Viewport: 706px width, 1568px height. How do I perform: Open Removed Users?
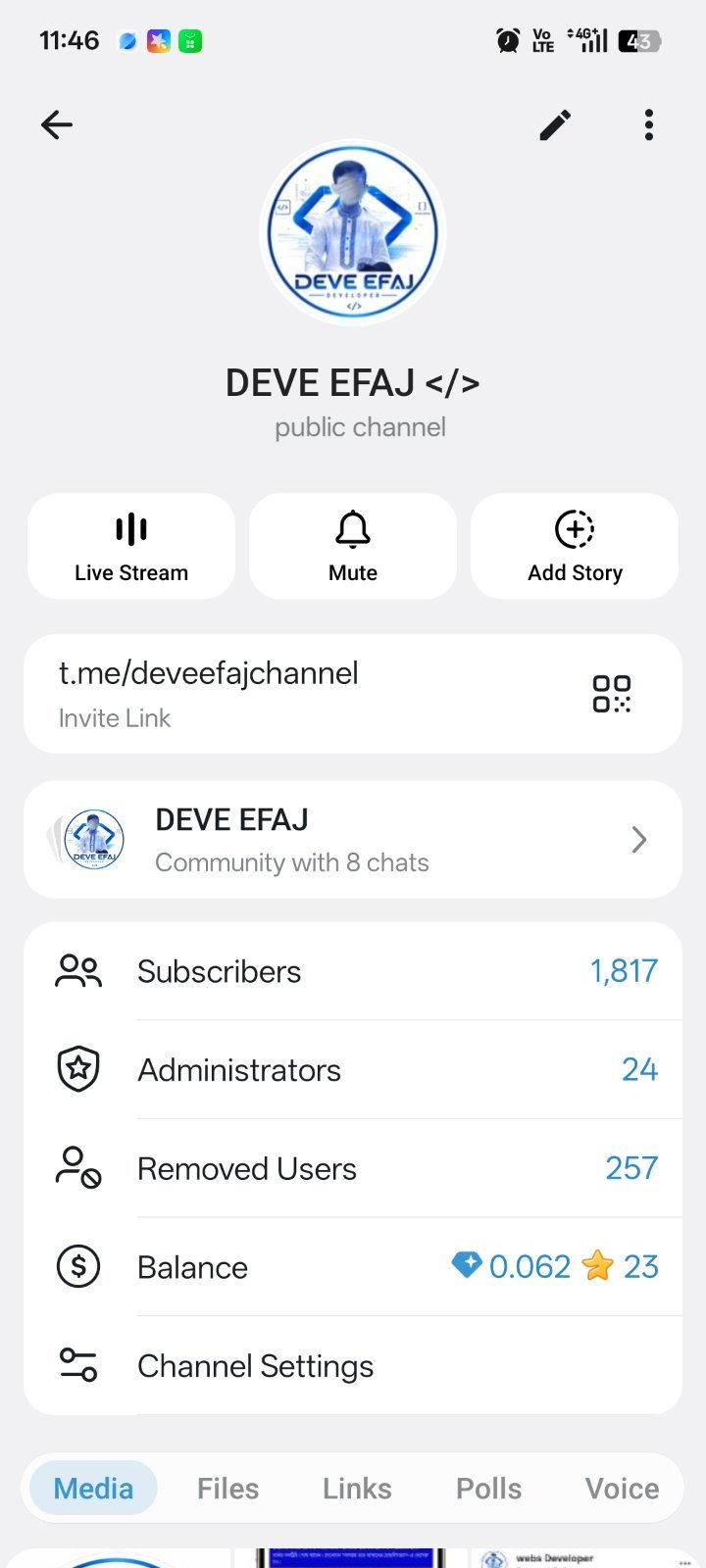(353, 1168)
